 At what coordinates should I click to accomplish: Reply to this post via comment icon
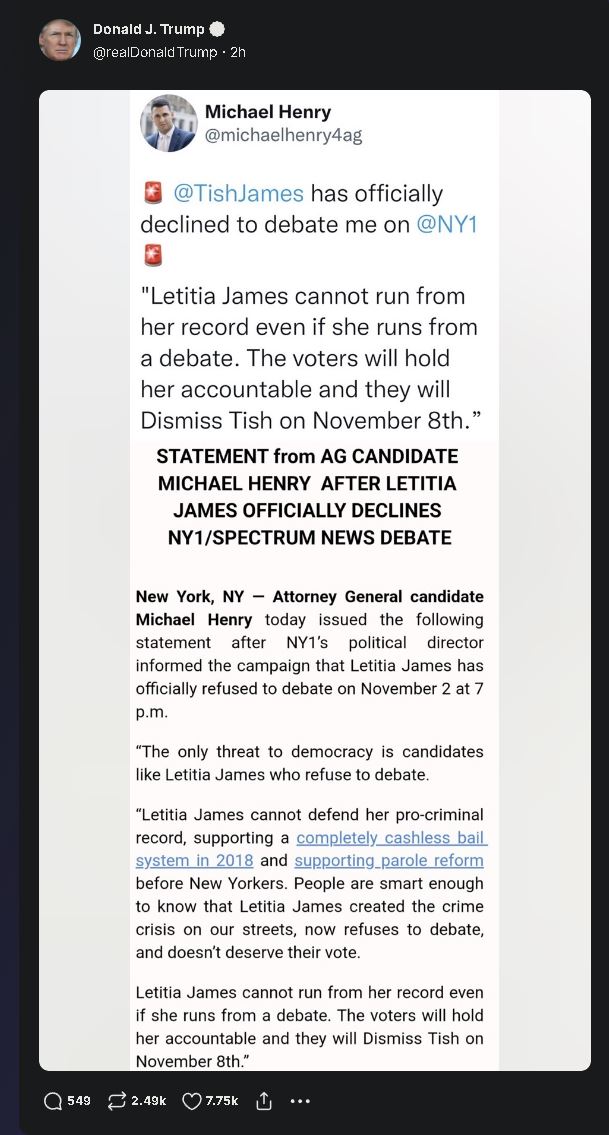(x=53, y=1101)
